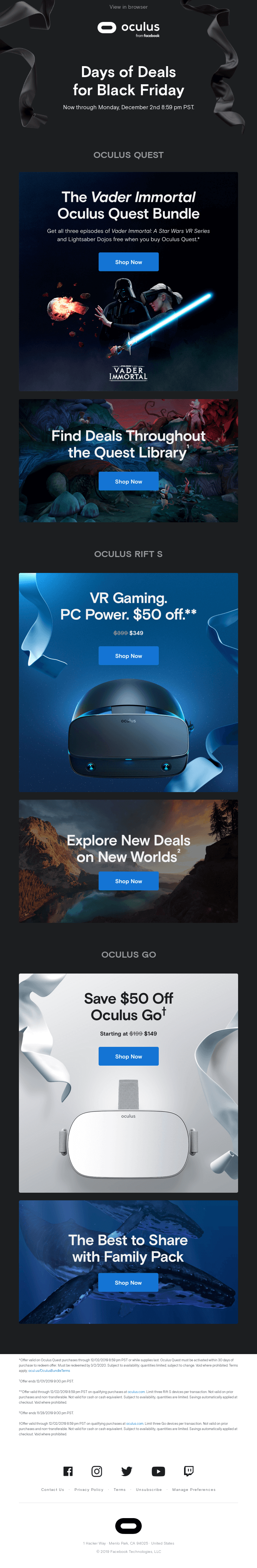Open the YouTube channel icon
This screenshot has height=1568, width=257.
pyautogui.click(x=158, y=1471)
